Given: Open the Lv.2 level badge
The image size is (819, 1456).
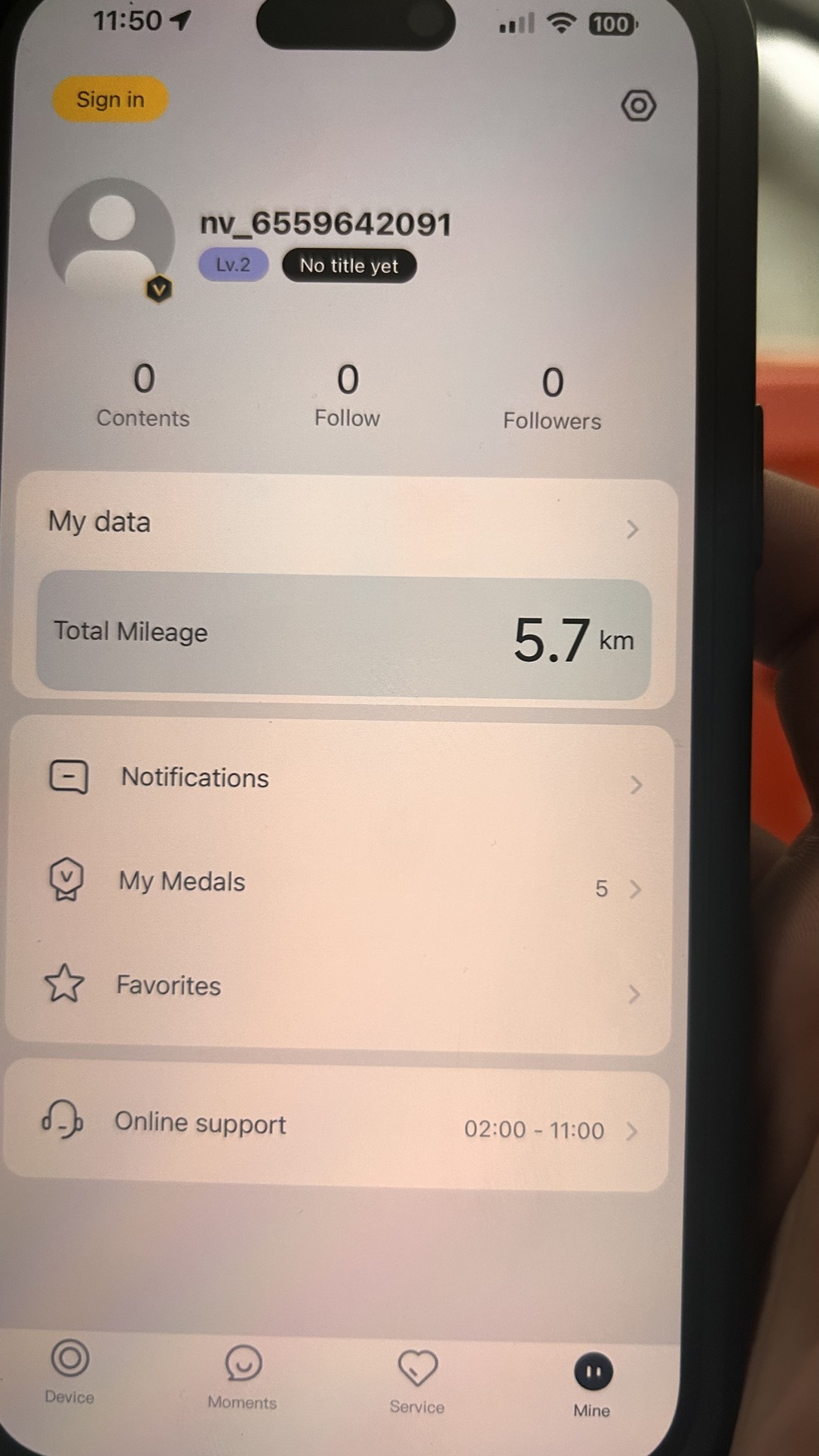Looking at the screenshot, I should 233,265.
